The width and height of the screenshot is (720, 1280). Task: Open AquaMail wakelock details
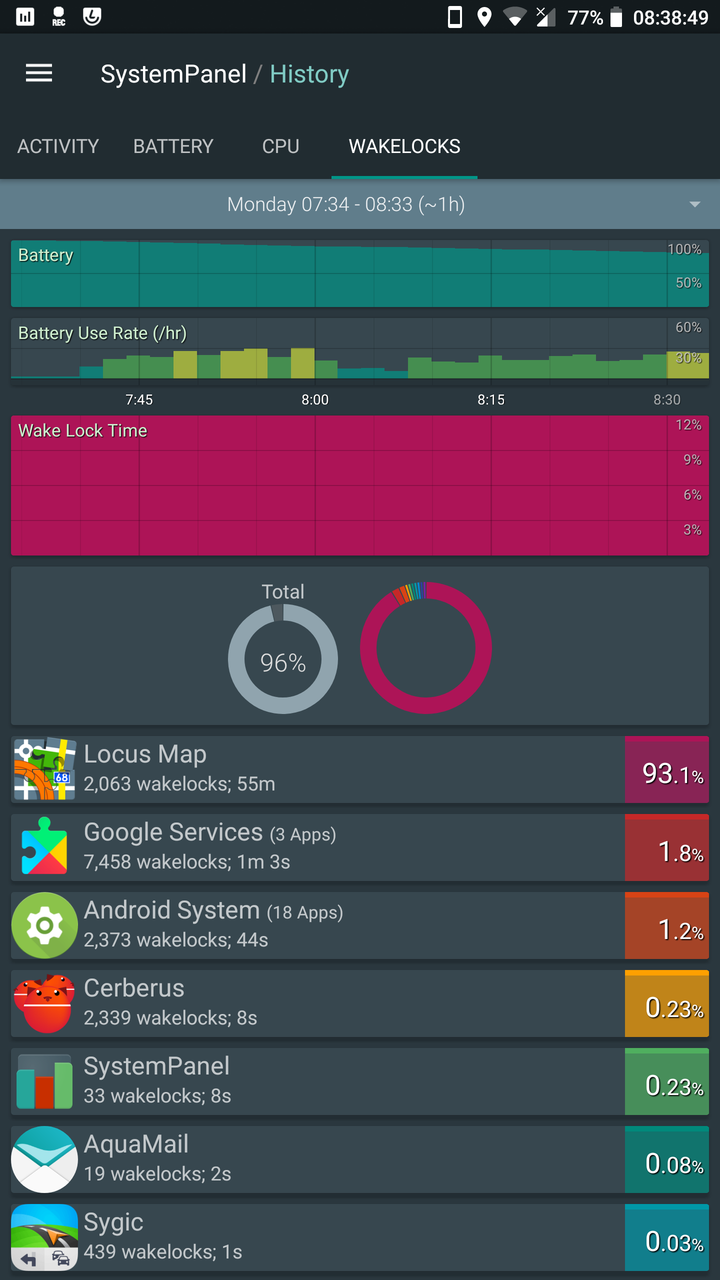pos(360,1159)
